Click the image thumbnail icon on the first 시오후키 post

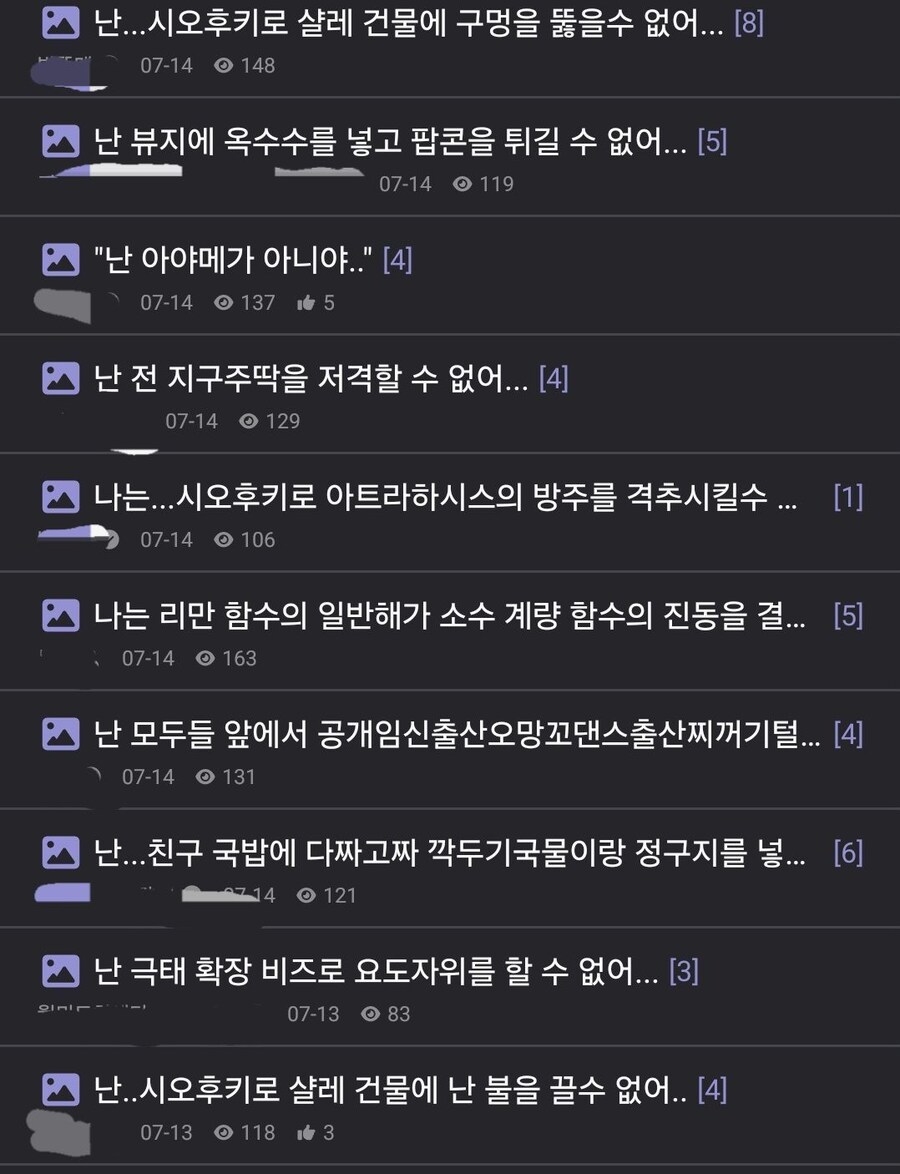61,23
